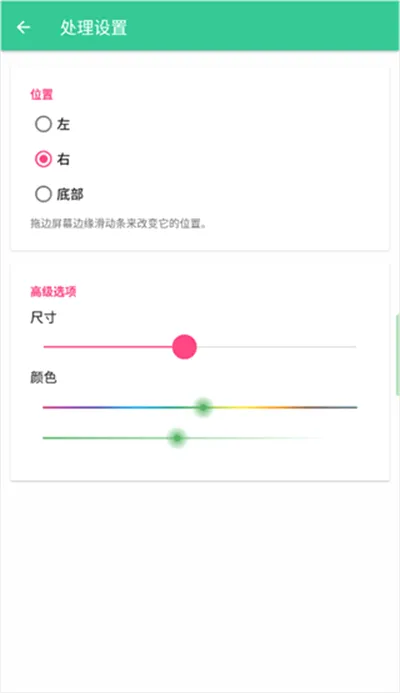Select the 左 position option
Image resolution: width=400 pixels, height=693 pixels.
click(x=52, y=124)
